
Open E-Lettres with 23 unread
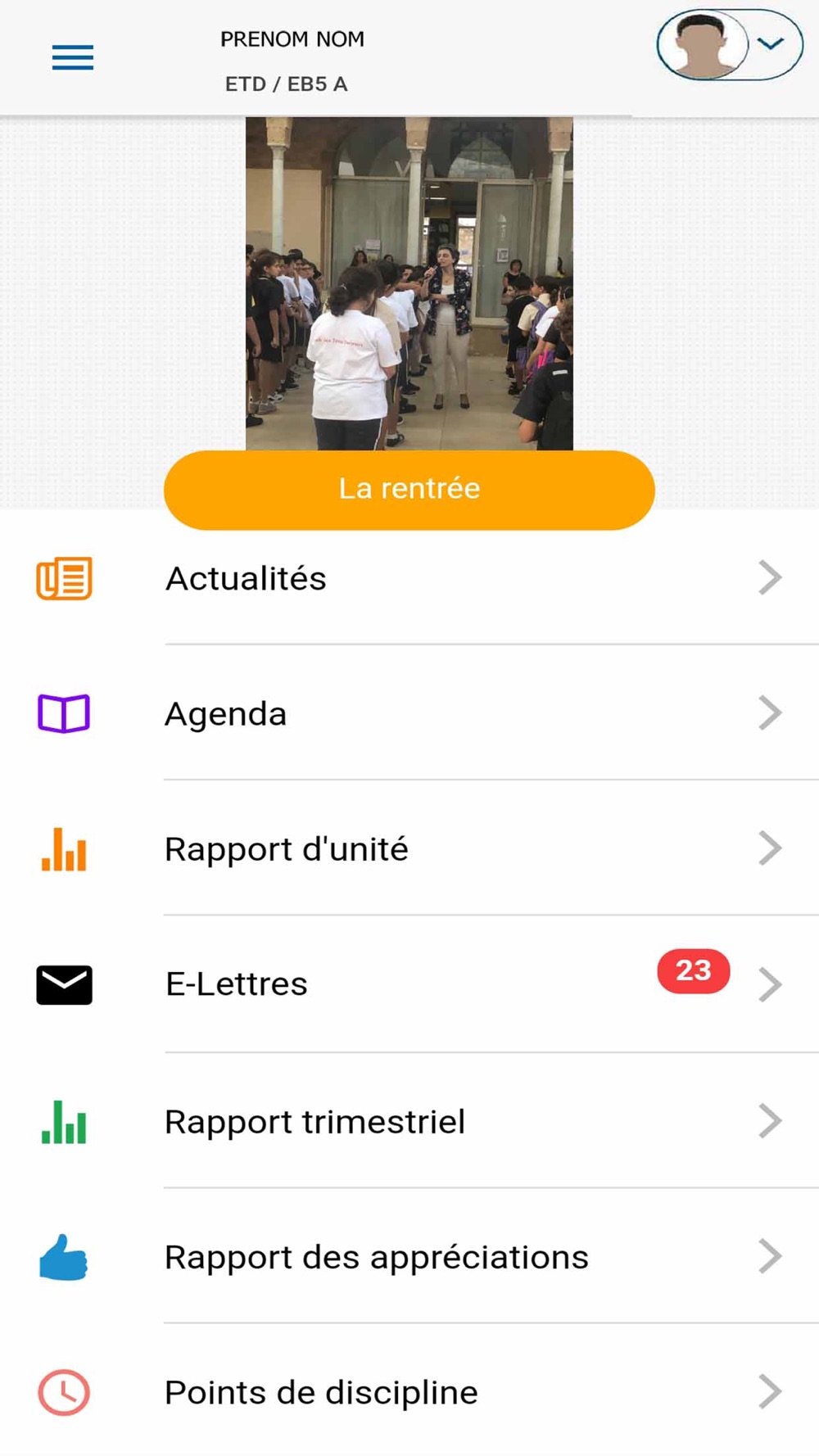(x=409, y=984)
